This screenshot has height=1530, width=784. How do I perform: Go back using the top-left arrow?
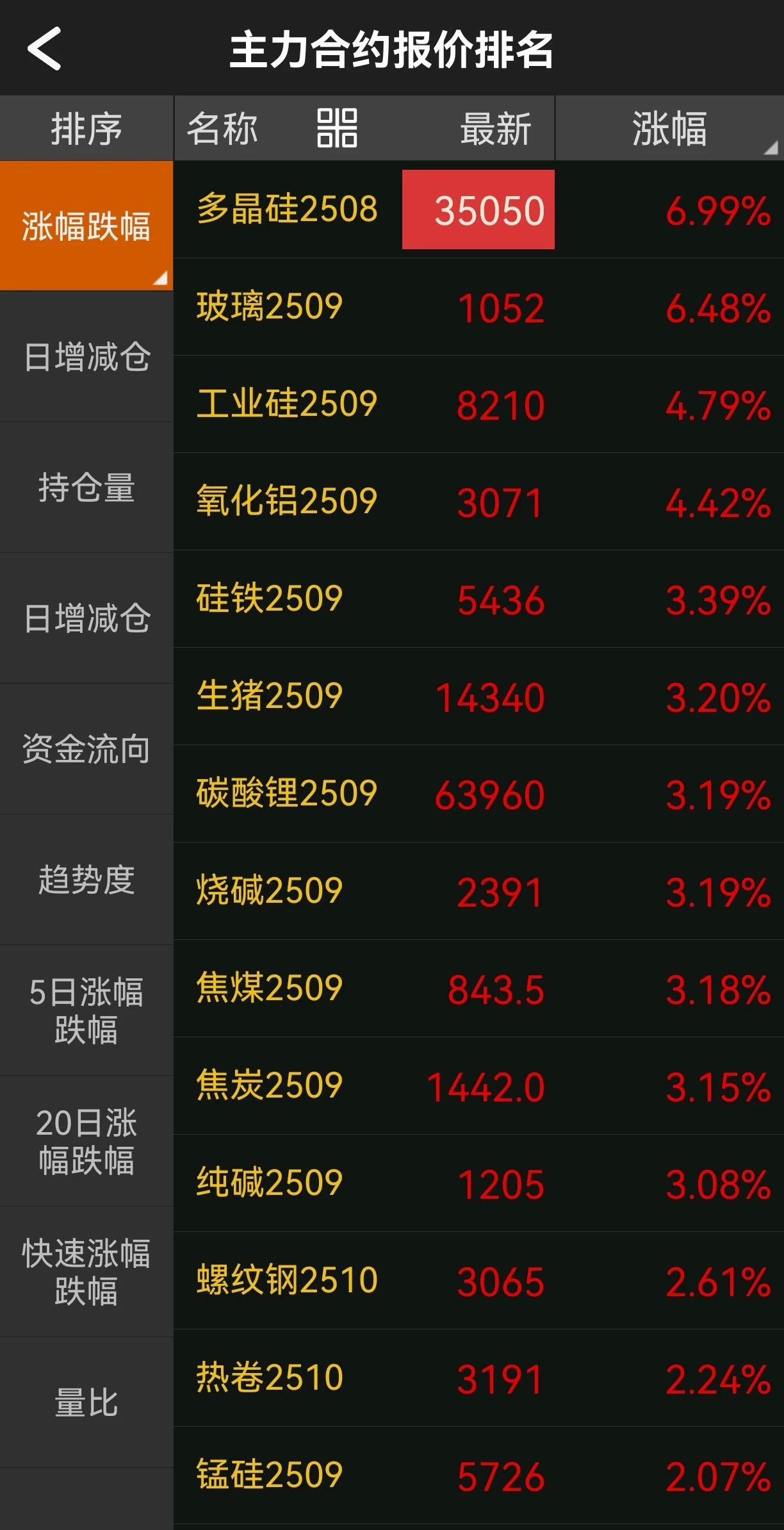pos(44,48)
